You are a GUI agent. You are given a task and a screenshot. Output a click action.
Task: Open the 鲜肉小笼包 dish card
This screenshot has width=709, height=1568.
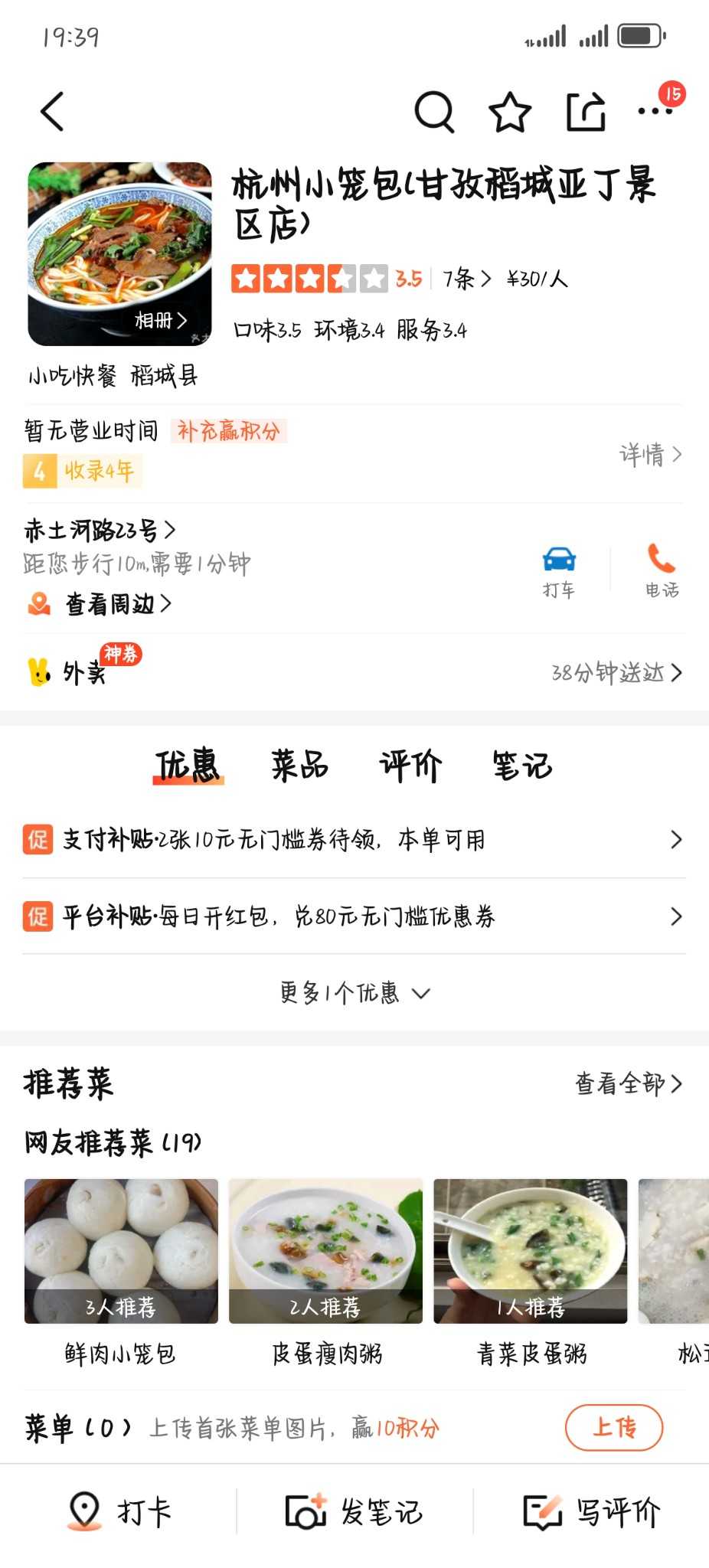tap(121, 1271)
